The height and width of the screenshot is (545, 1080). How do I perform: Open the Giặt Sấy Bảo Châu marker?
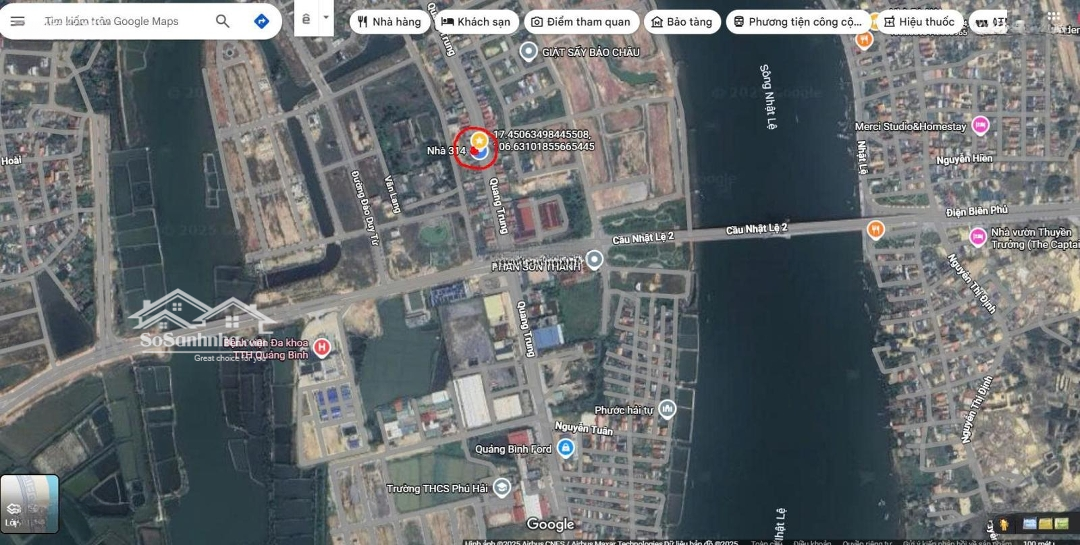pos(529,51)
